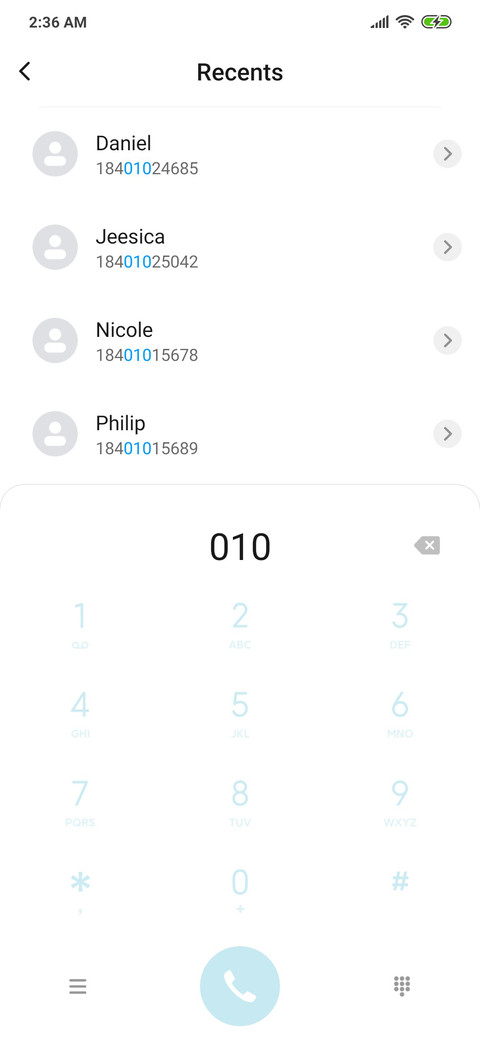Go back from Recents

[25, 72]
